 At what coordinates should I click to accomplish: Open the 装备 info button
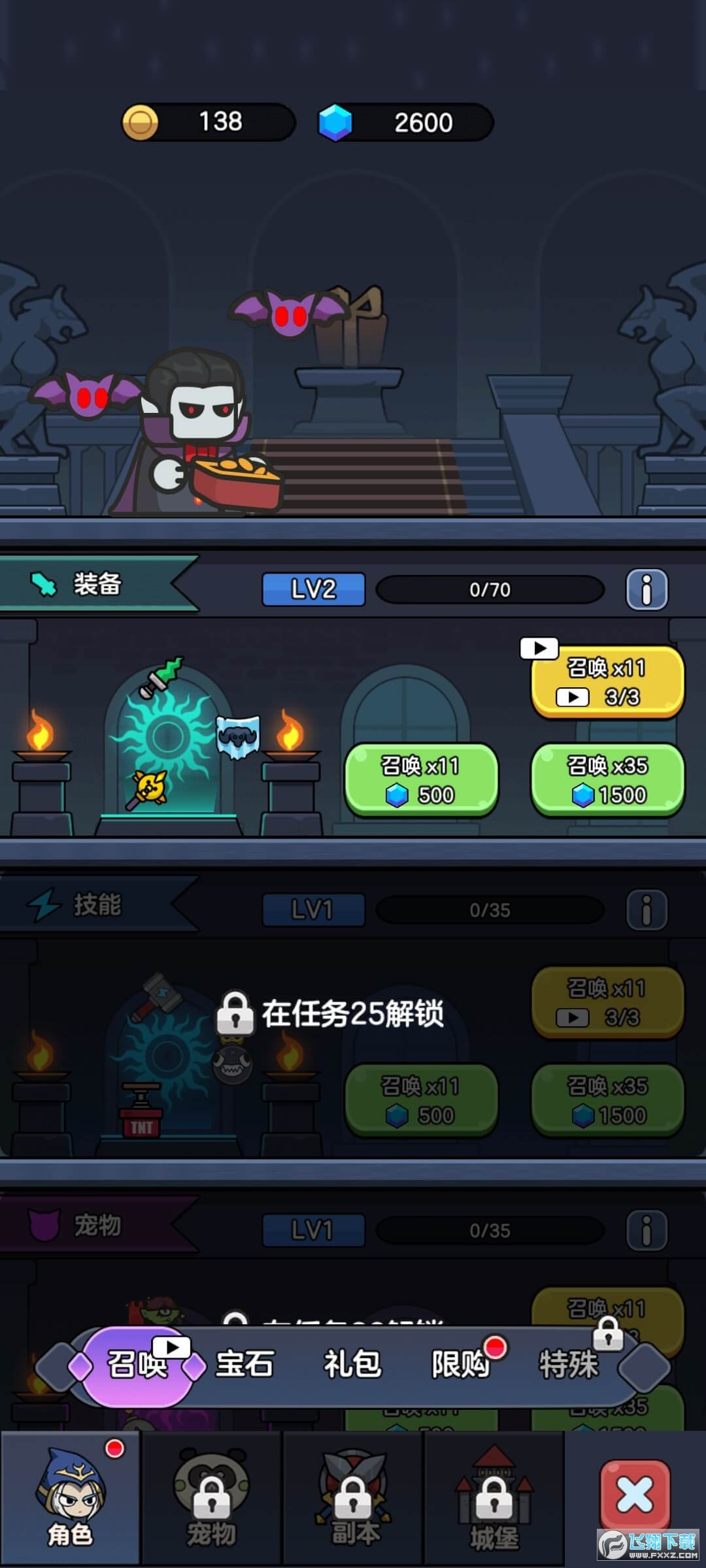pos(647,589)
